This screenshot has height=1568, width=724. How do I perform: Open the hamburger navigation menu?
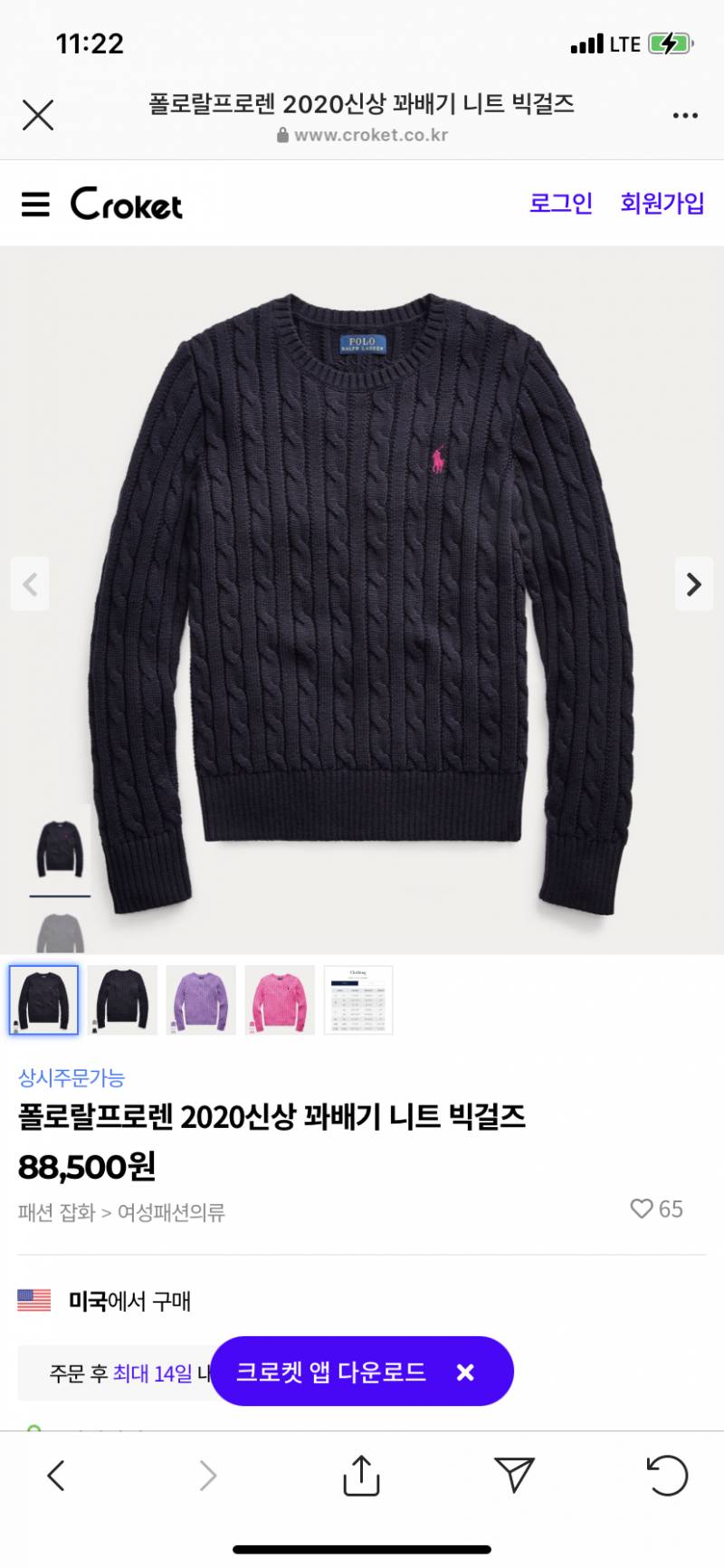click(35, 205)
